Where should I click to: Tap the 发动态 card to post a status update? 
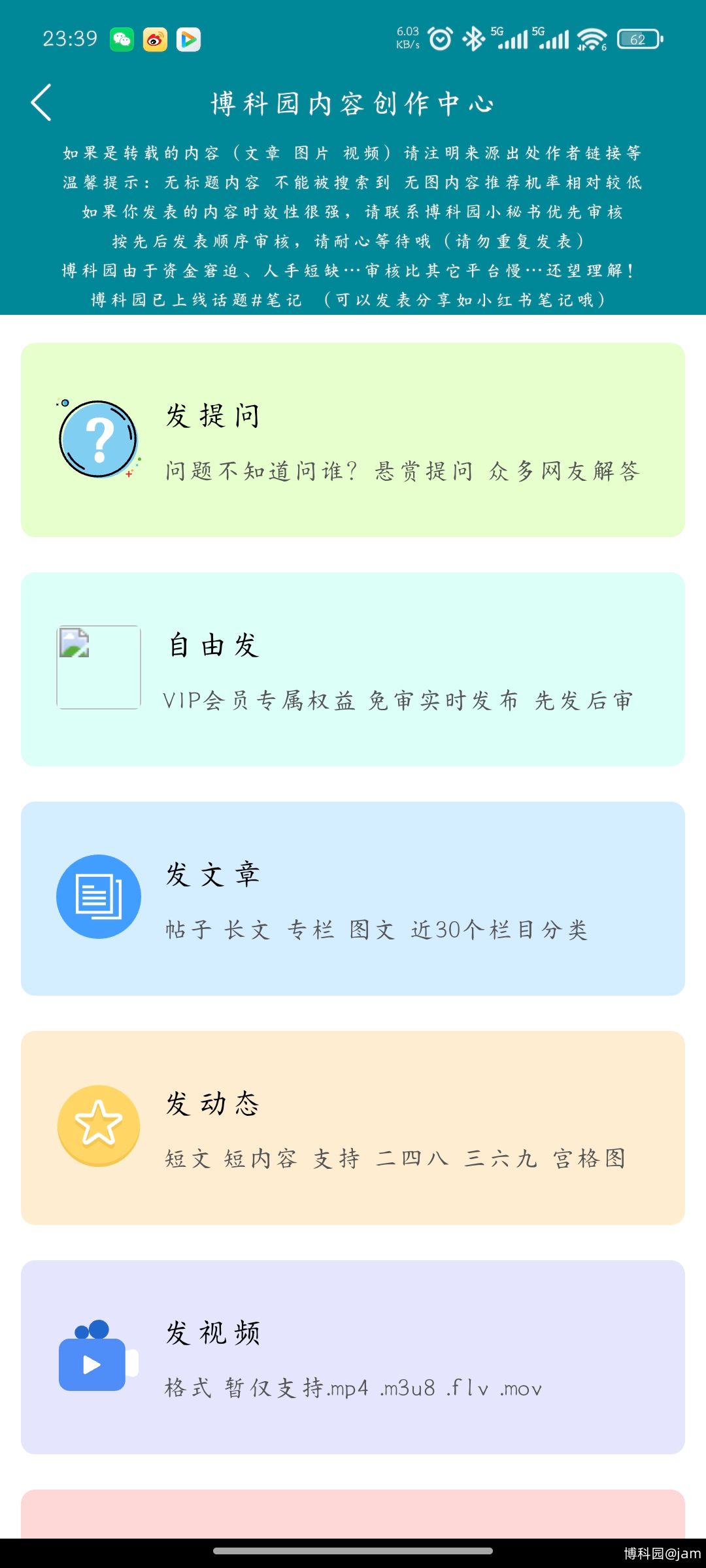point(353,1128)
